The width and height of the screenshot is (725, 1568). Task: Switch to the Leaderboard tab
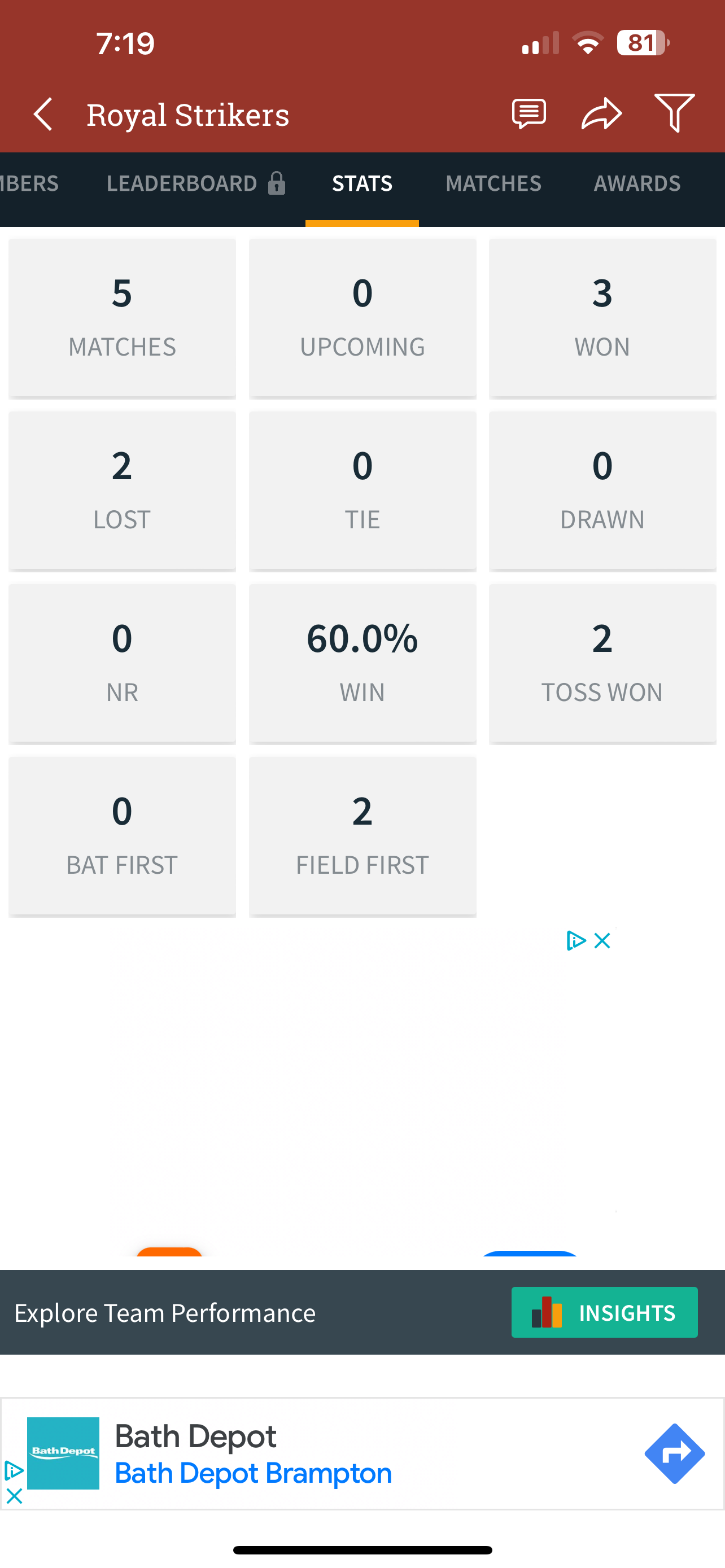click(196, 183)
